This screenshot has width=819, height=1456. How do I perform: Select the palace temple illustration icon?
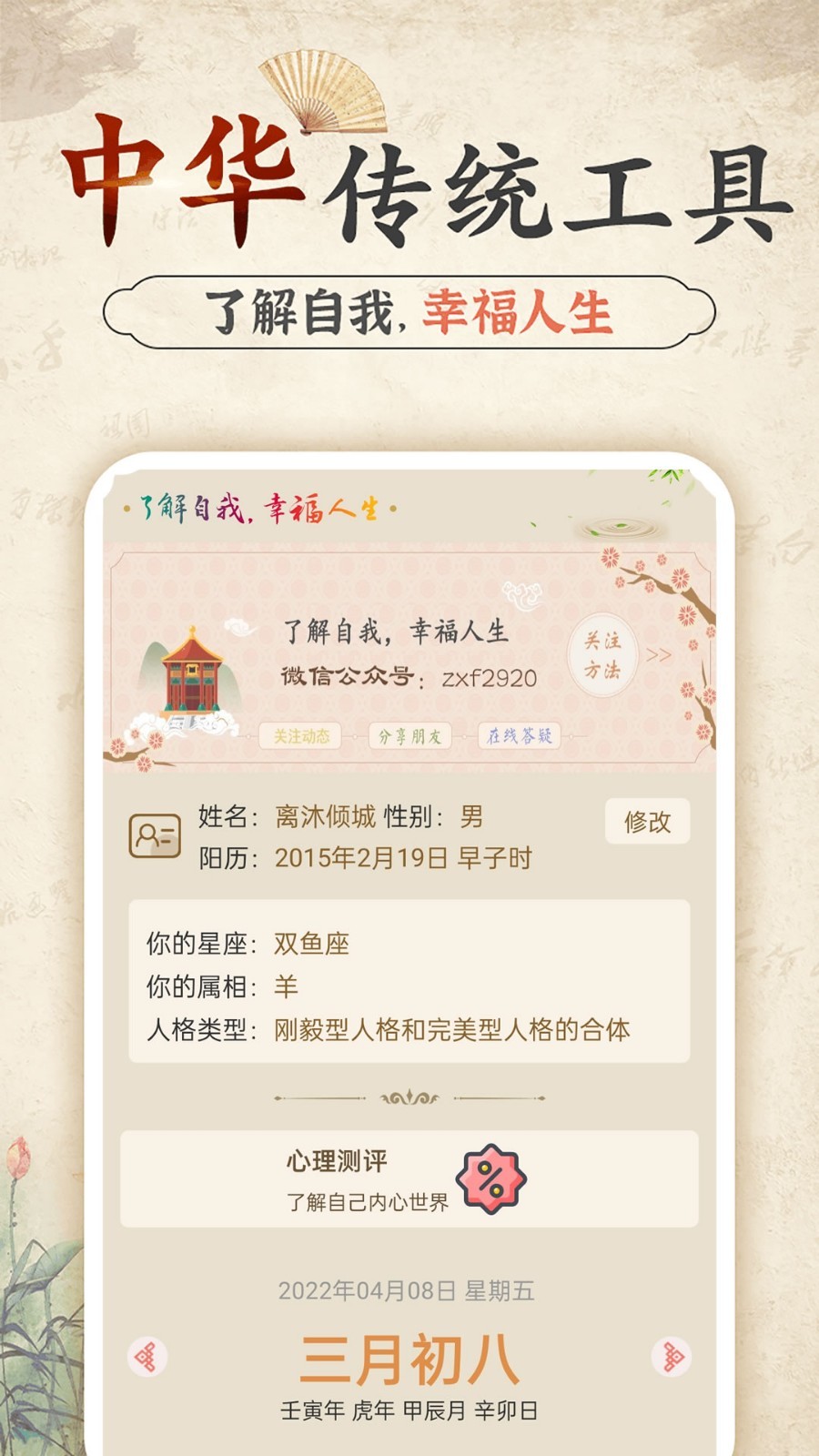pos(192,672)
